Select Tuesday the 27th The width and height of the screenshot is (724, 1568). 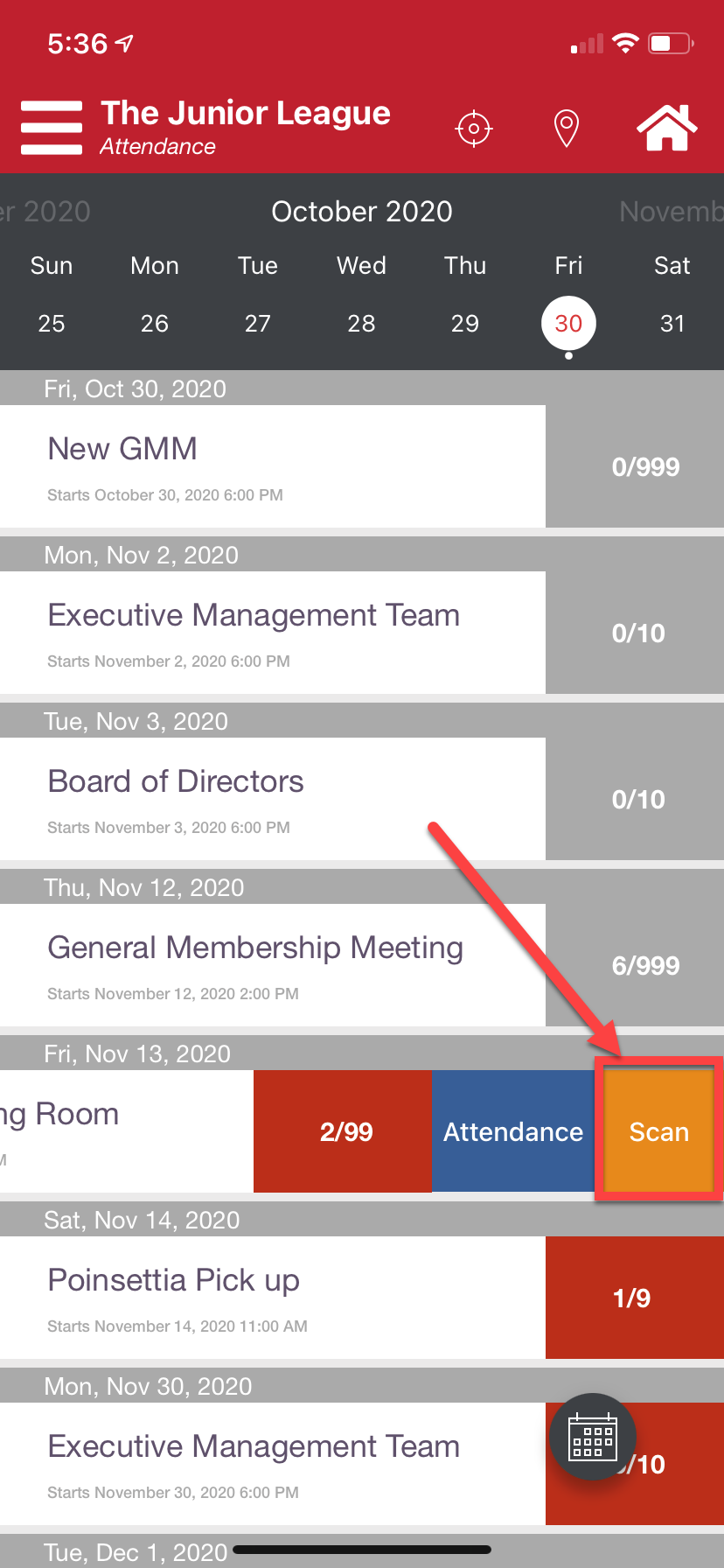pyautogui.click(x=258, y=323)
